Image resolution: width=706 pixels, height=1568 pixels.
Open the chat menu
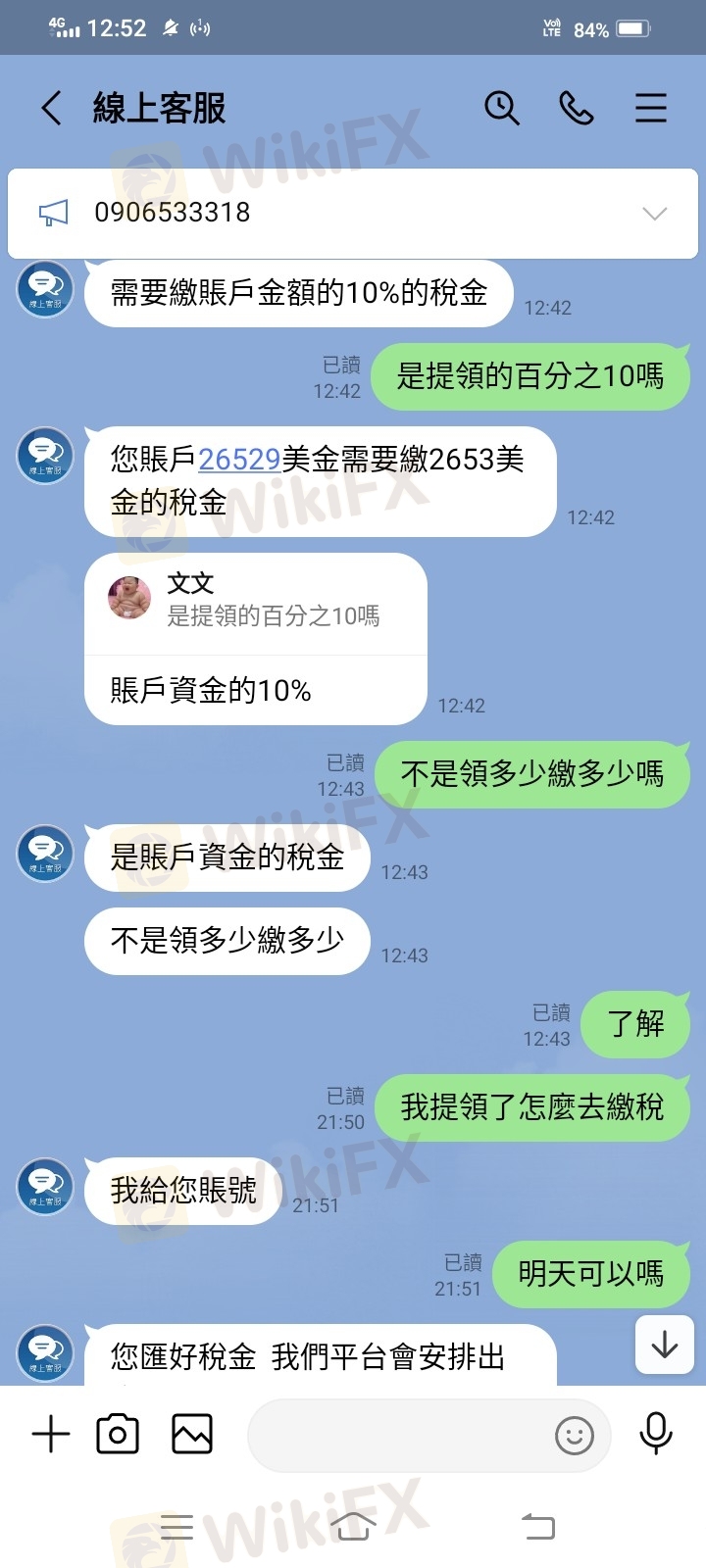(651, 108)
